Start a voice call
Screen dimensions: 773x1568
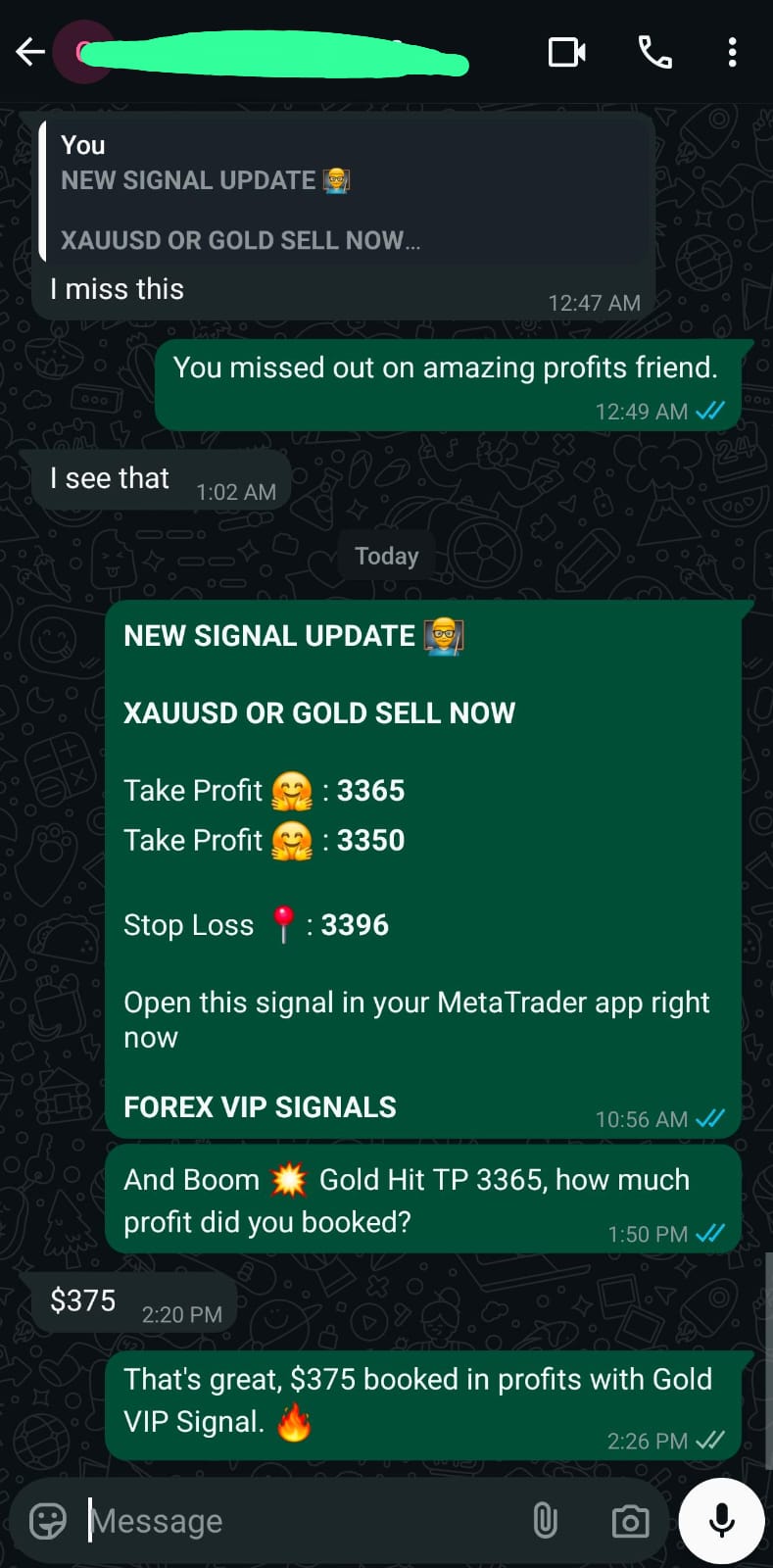[x=654, y=52]
